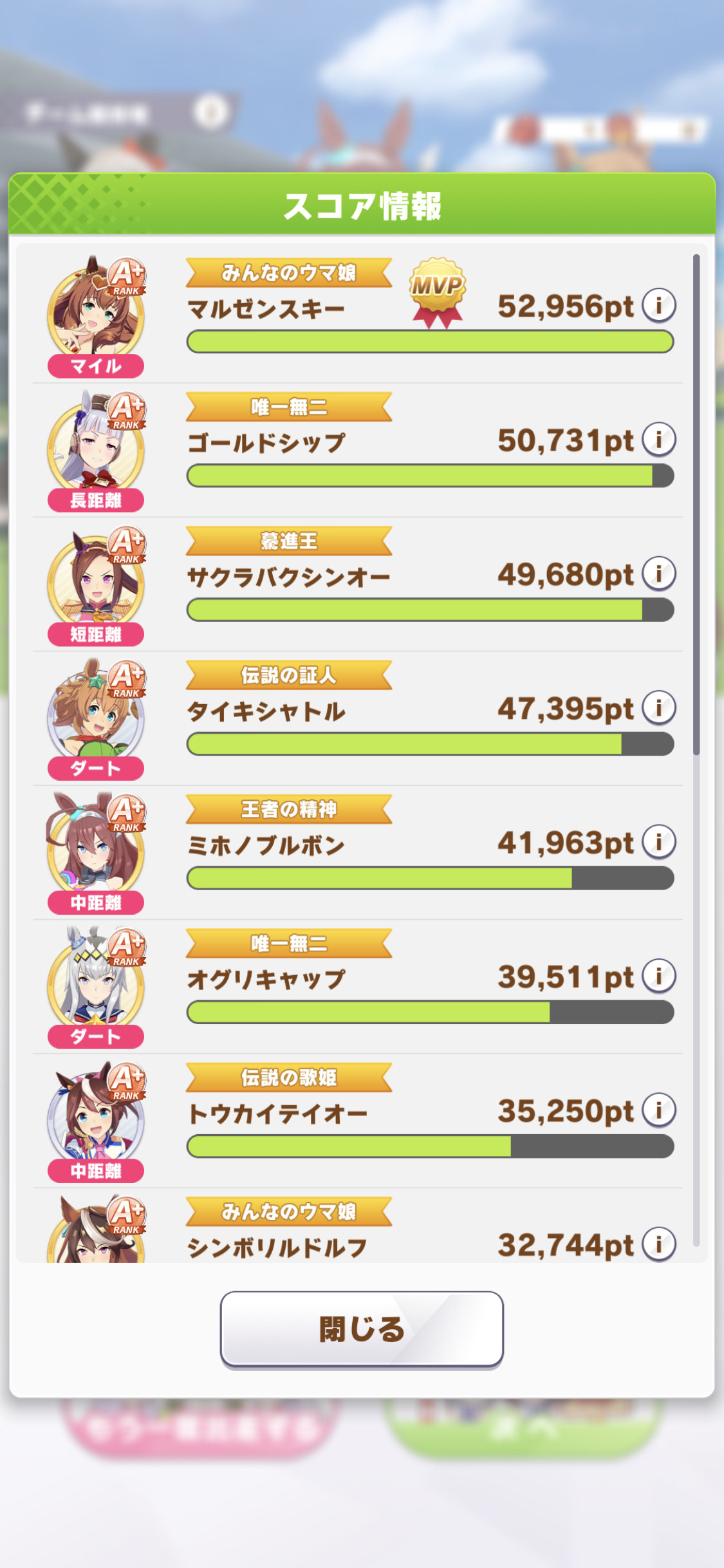Open score info for トウカイテイオー
This screenshot has height=1568, width=724.
(x=658, y=1110)
